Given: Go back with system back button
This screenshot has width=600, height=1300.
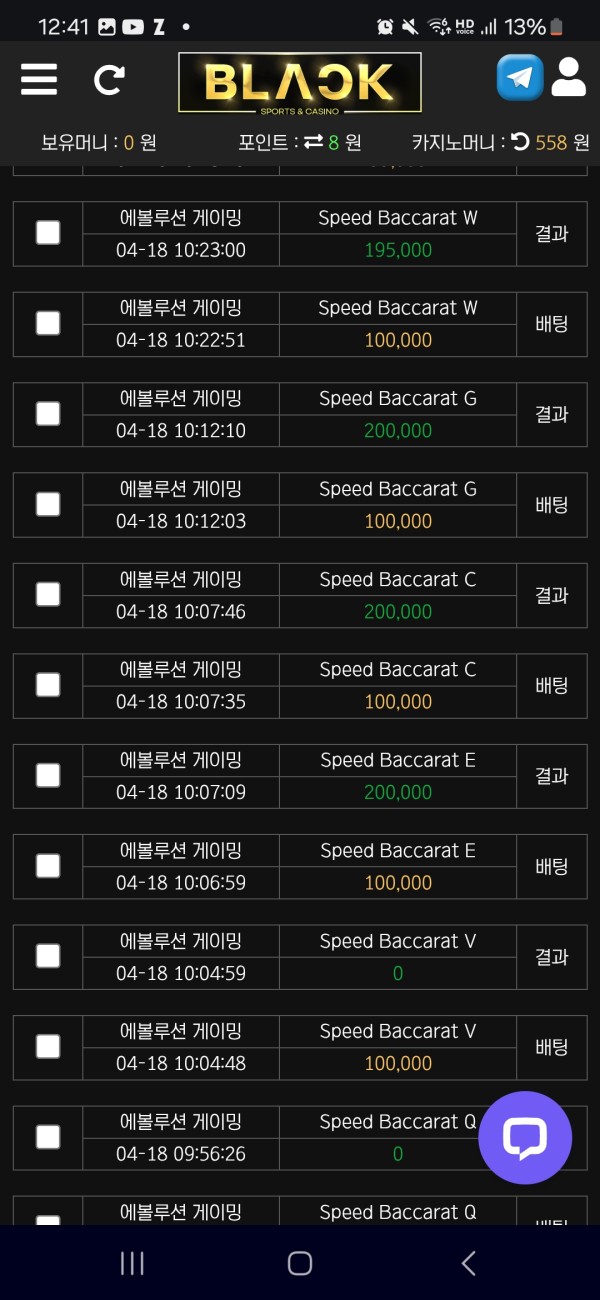Looking at the screenshot, I should pos(468,1263).
